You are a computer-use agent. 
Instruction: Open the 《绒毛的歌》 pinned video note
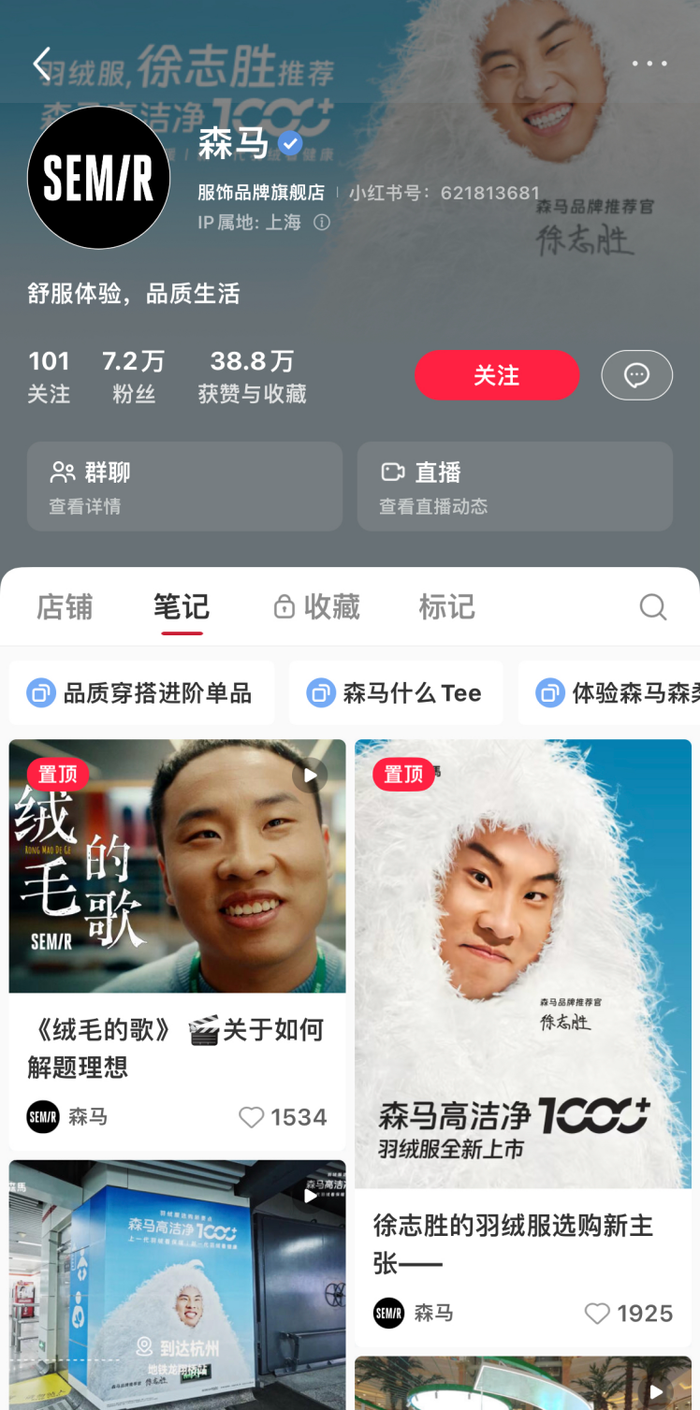(x=177, y=867)
